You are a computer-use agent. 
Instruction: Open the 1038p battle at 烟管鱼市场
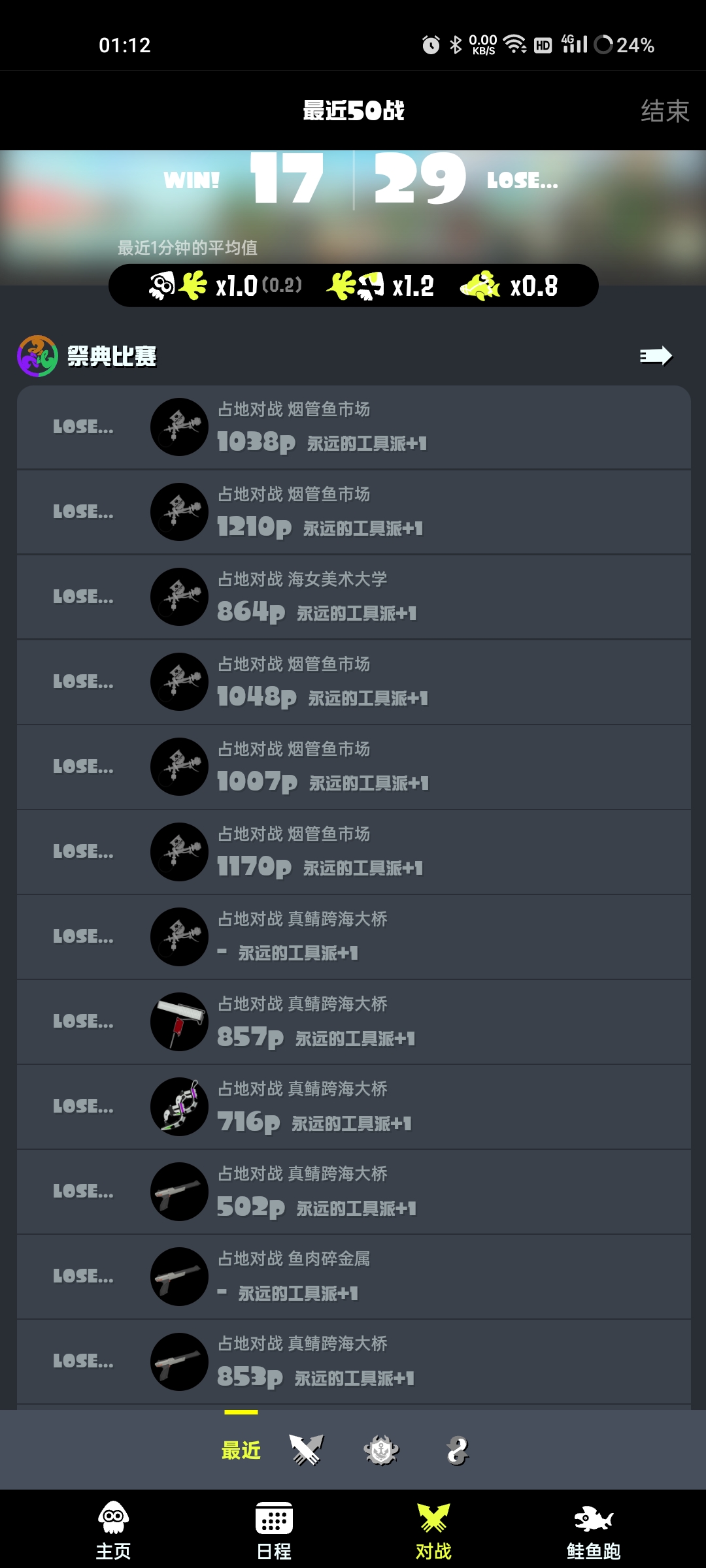tap(353, 427)
